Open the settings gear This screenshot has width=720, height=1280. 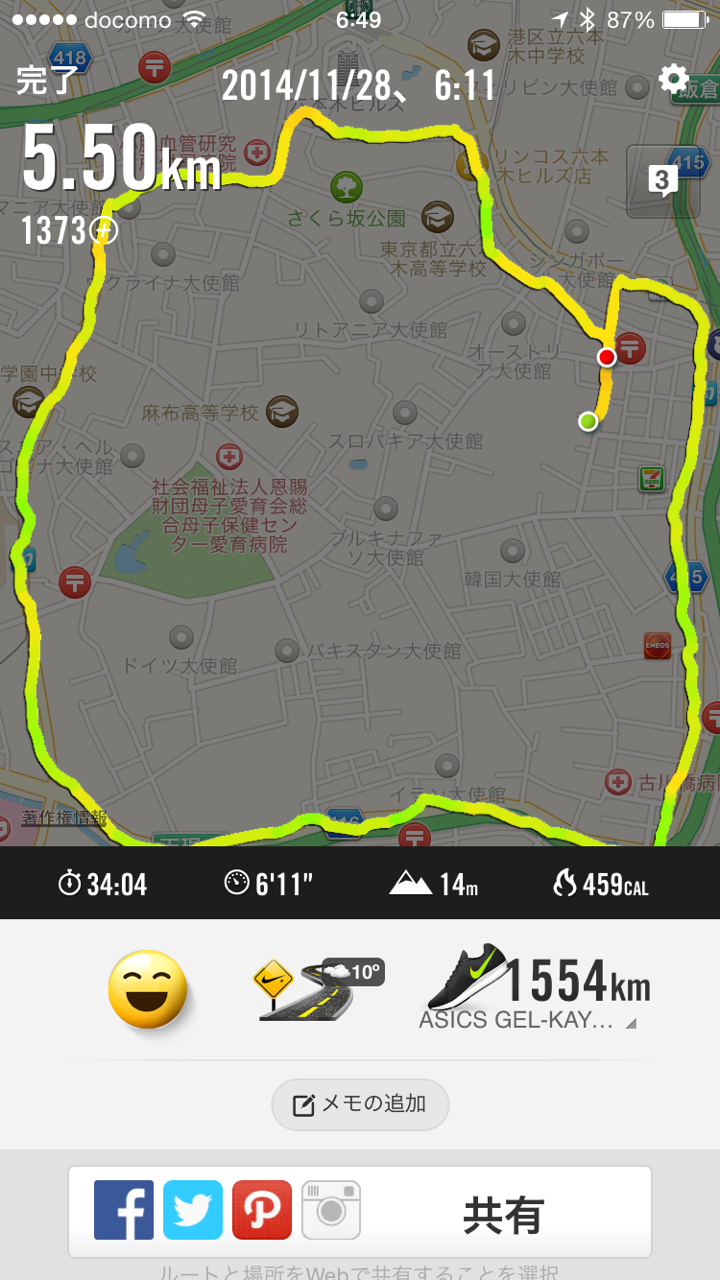(673, 79)
